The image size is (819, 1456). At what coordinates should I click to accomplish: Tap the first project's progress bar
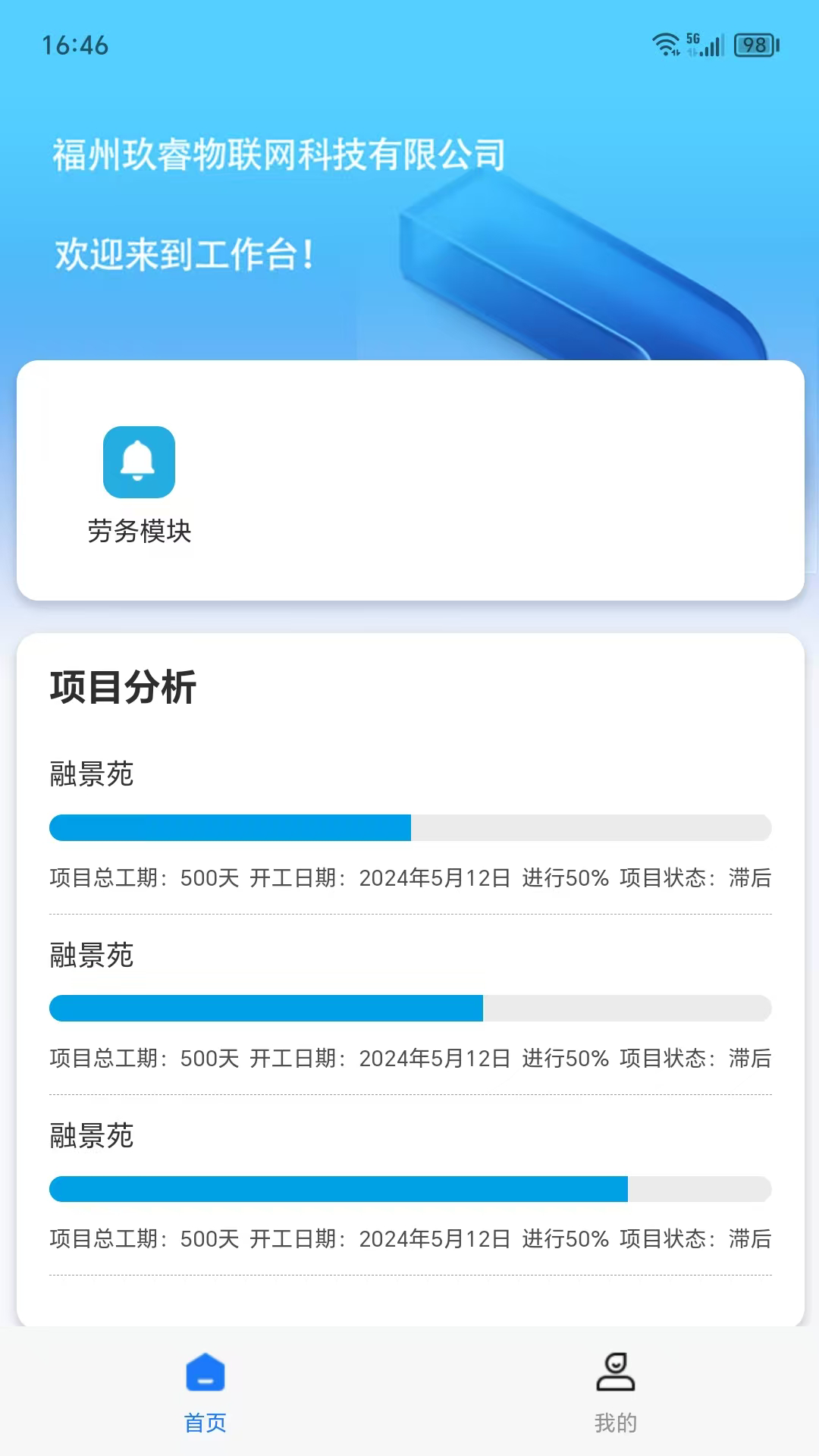coord(409,828)
